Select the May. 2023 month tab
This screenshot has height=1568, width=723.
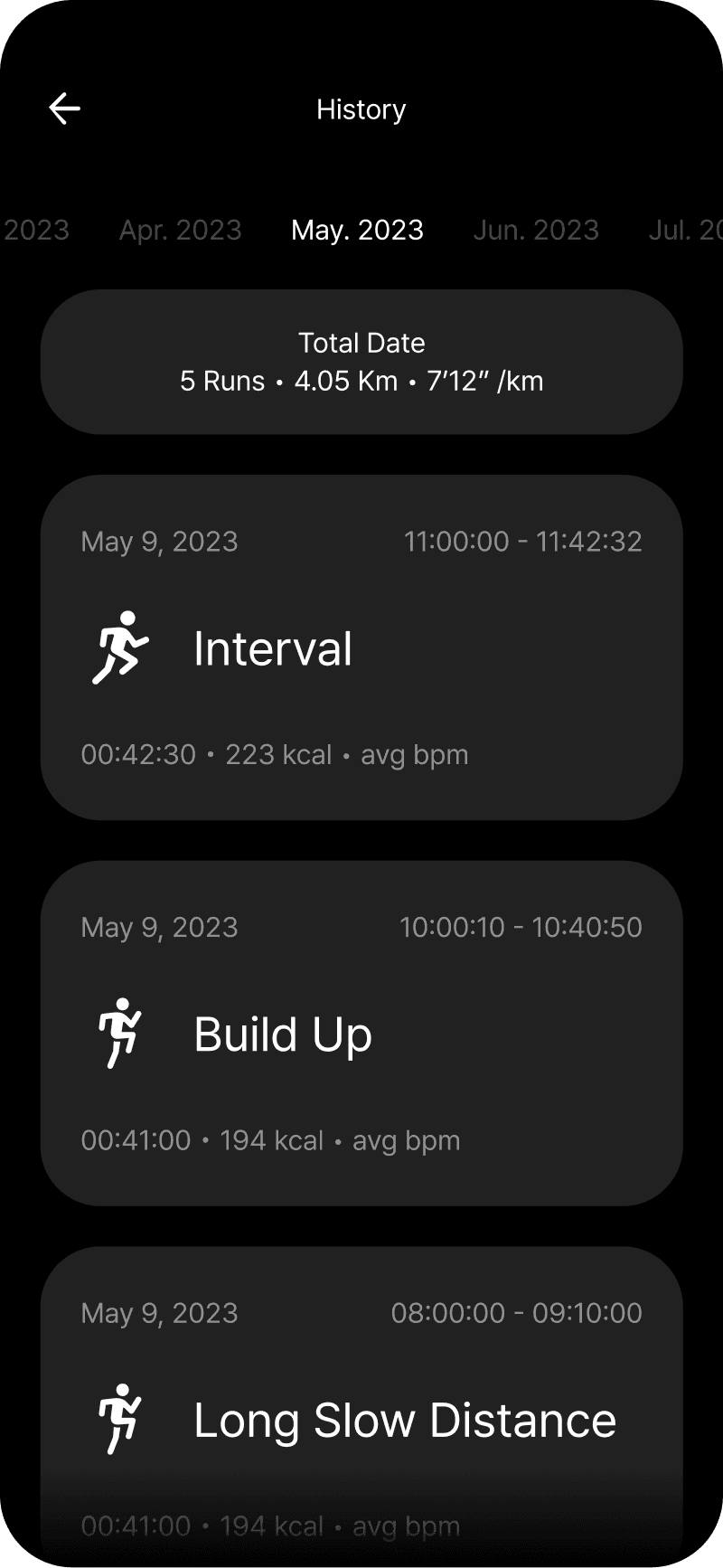coord(357,230)
